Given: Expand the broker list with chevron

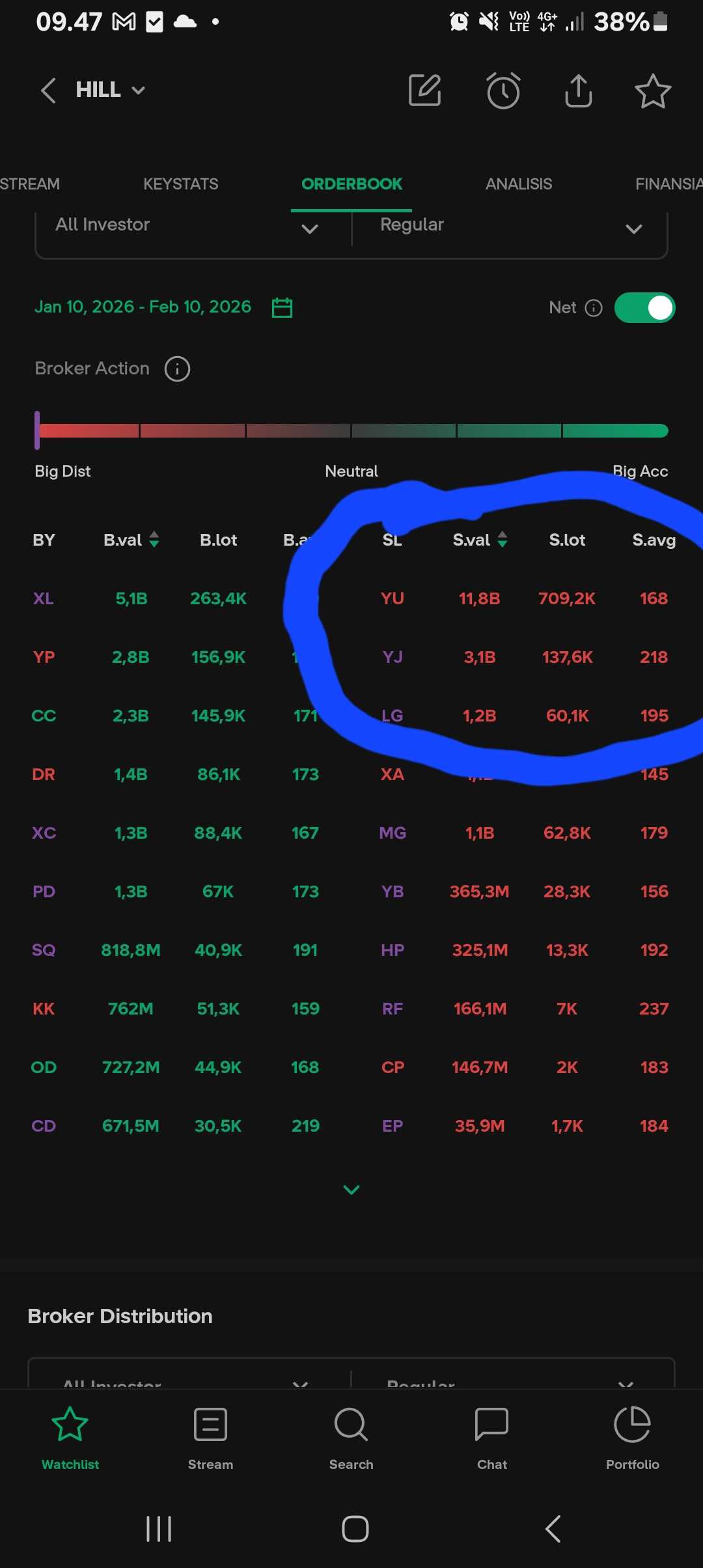Looking at the screenshot, I should point(351,1190).
